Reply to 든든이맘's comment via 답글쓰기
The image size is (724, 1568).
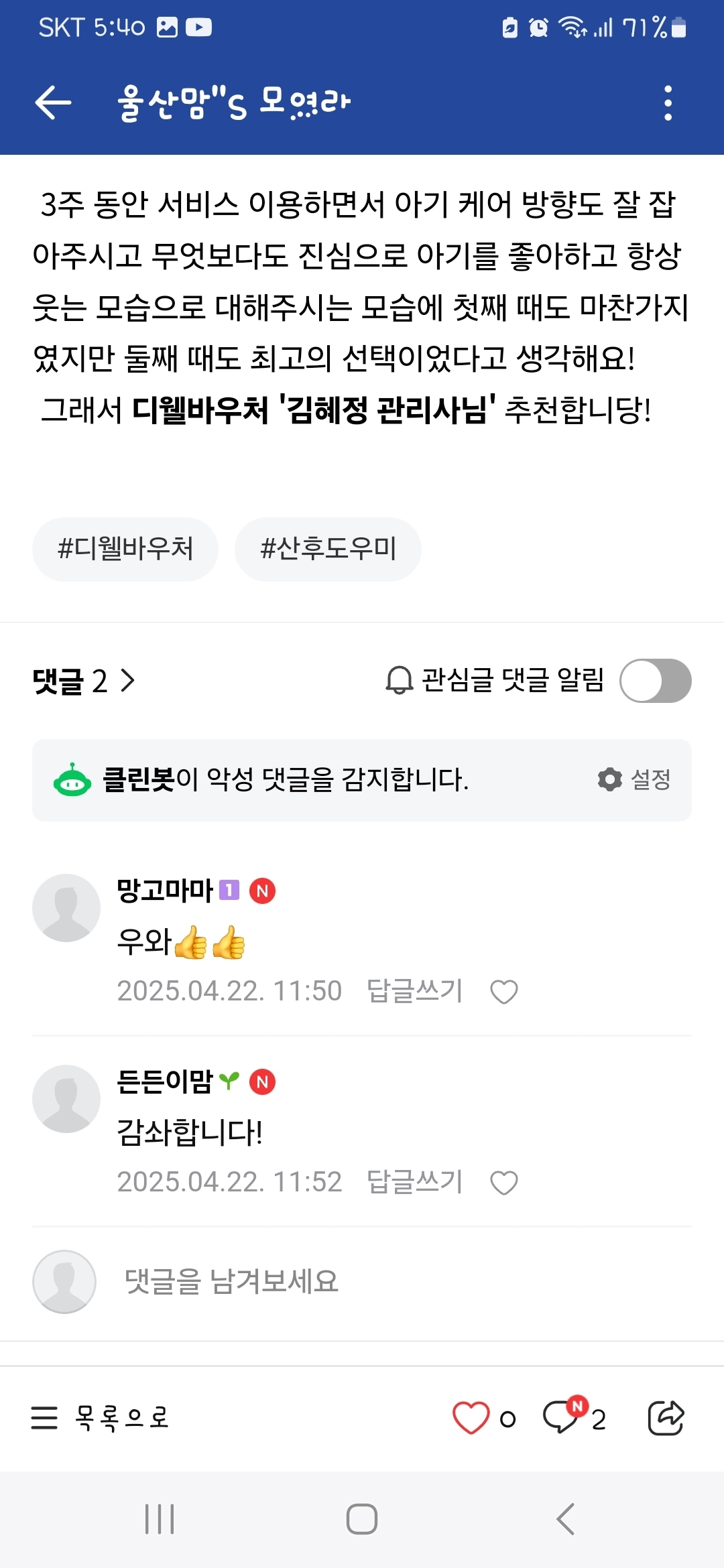coord(415,1181)
